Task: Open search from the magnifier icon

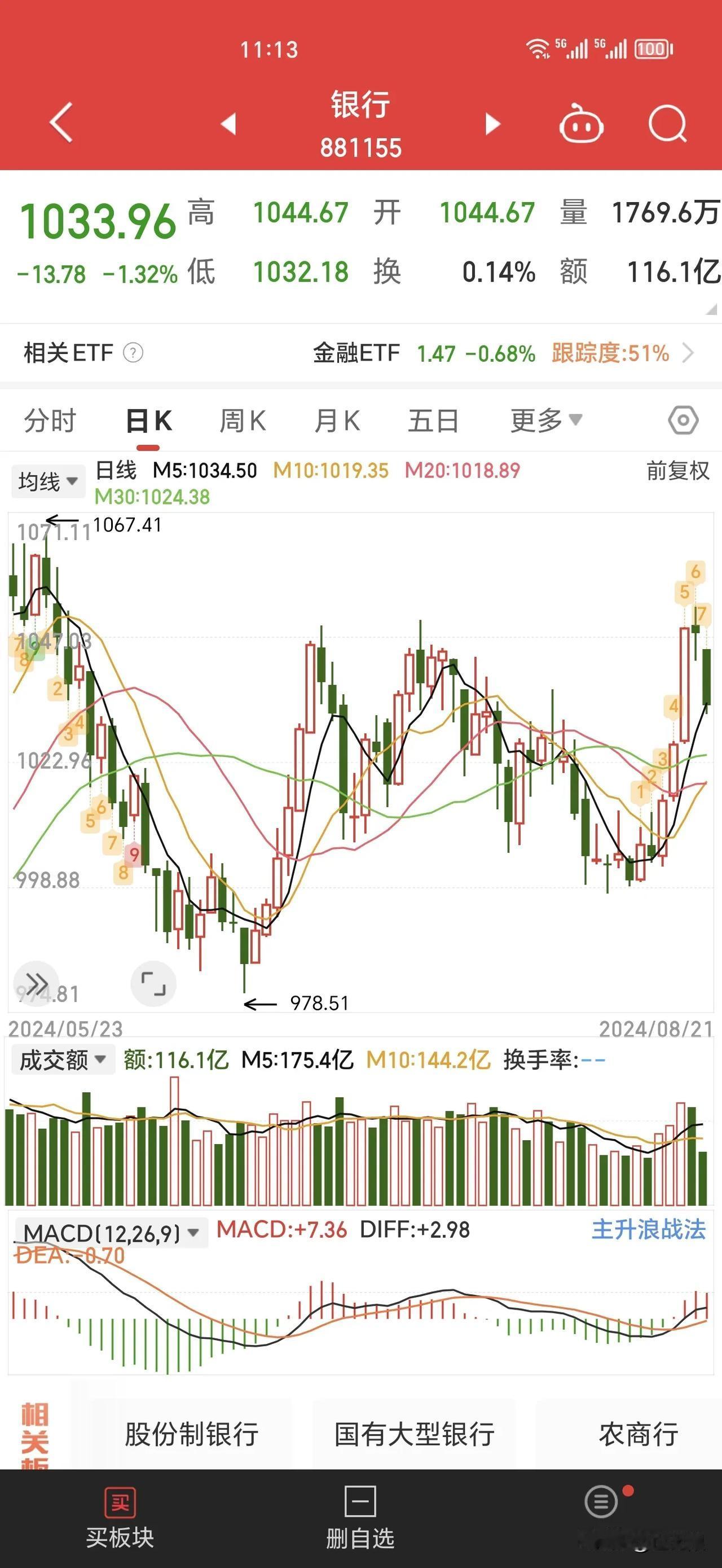Action: pos(668,123)
